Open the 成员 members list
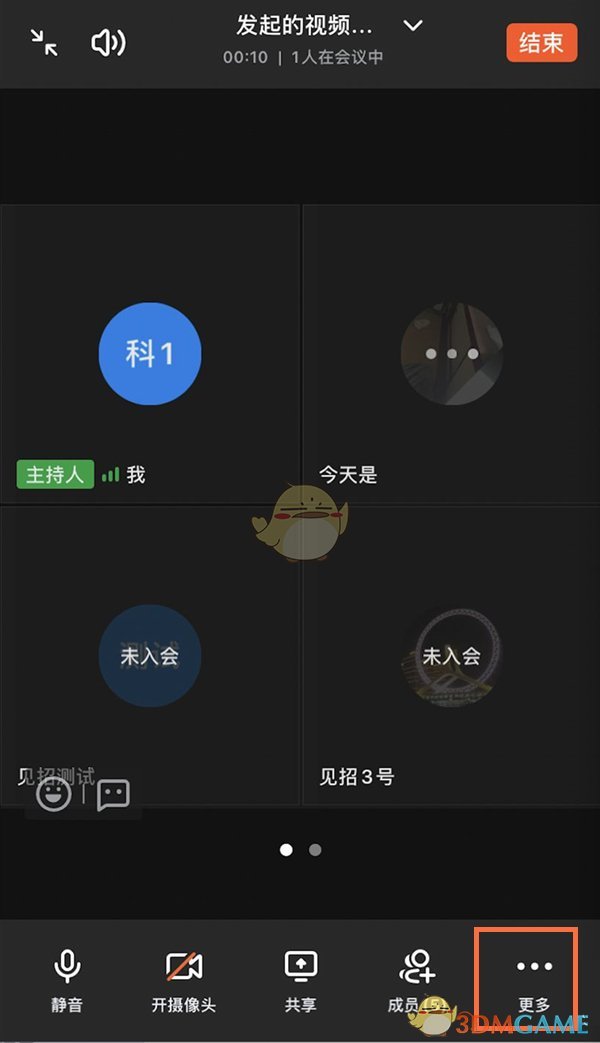Viewport: 600px width, 1043px height. coord(415,980)
